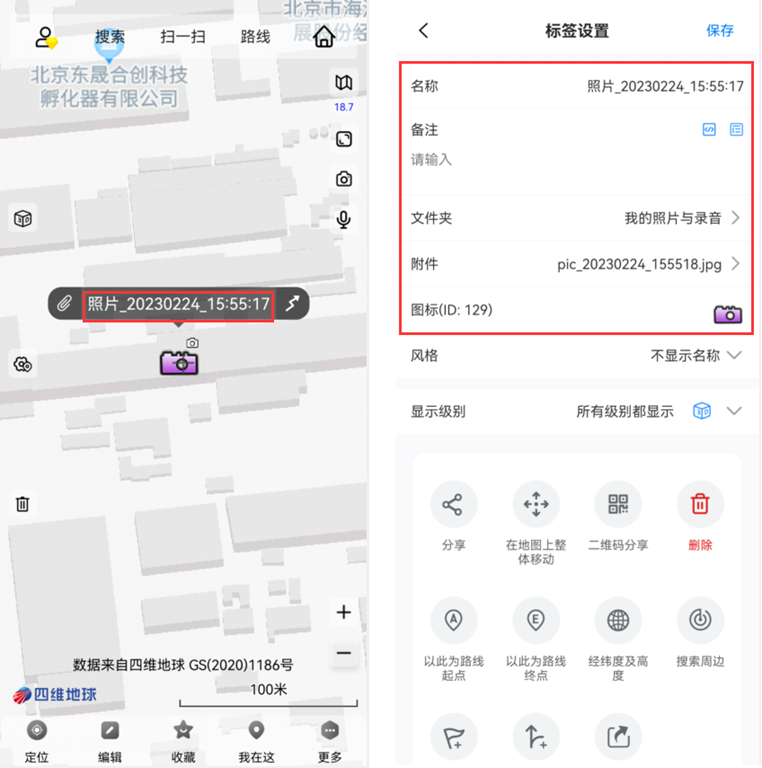Image resolution: width=762 pixels, height=768 pixels.
Task: Tap the red 删除 button
Action: coord(700,506)
